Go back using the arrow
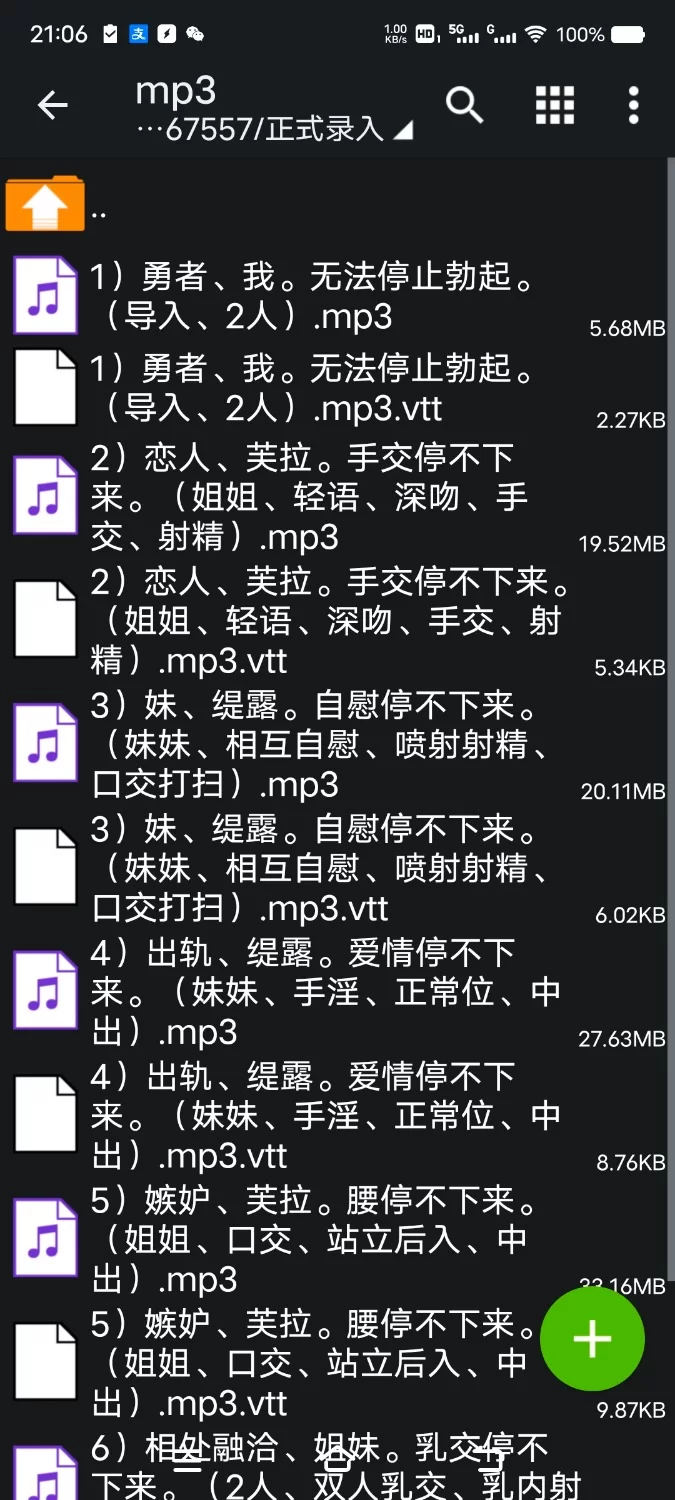This screenshot has height=1500, width=675. point(52,105)
